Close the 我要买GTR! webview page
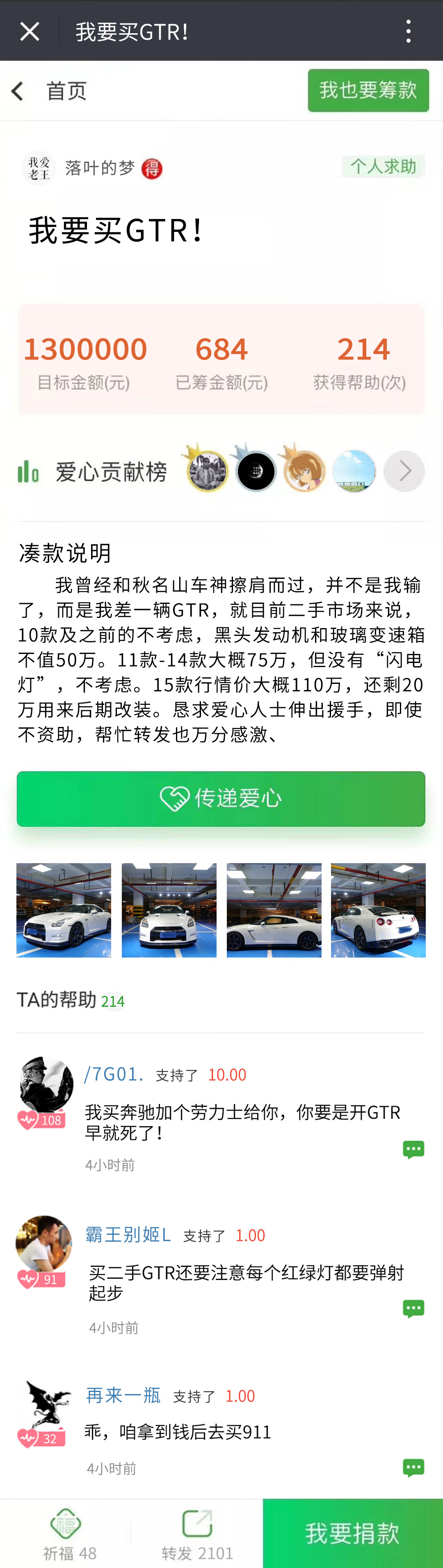The height and width of the screenshot is (1568, 443). [29, 32]
